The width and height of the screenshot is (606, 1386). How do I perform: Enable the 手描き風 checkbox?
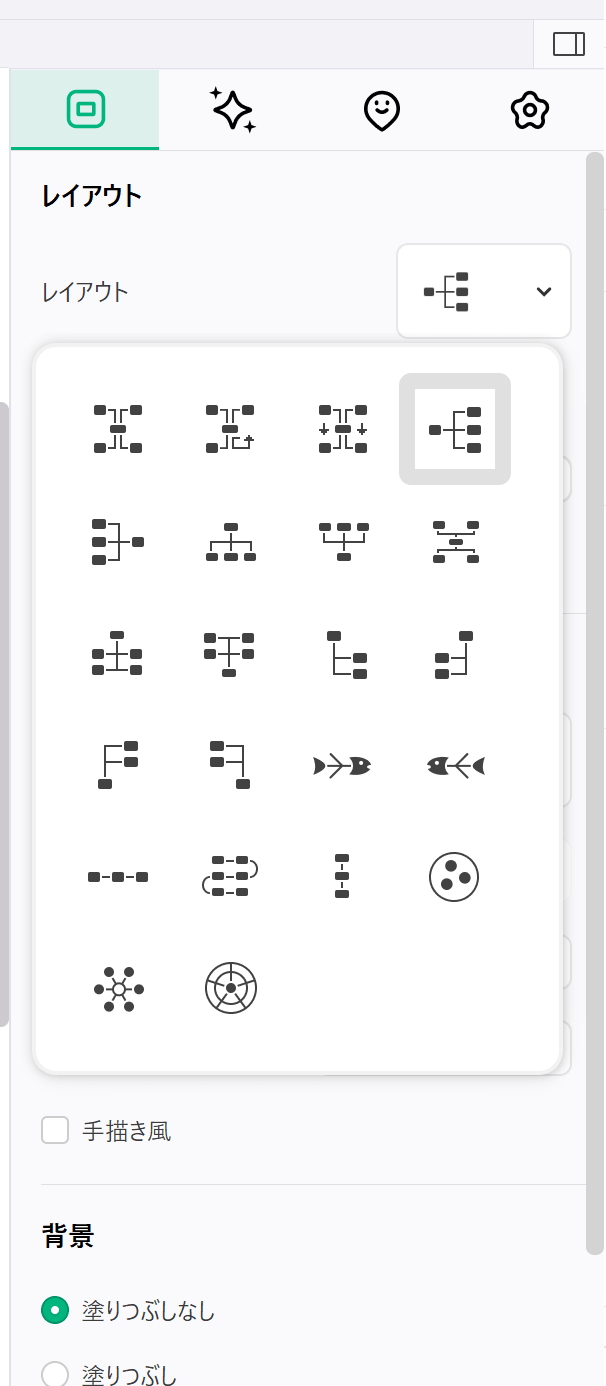click(55, 1131)
